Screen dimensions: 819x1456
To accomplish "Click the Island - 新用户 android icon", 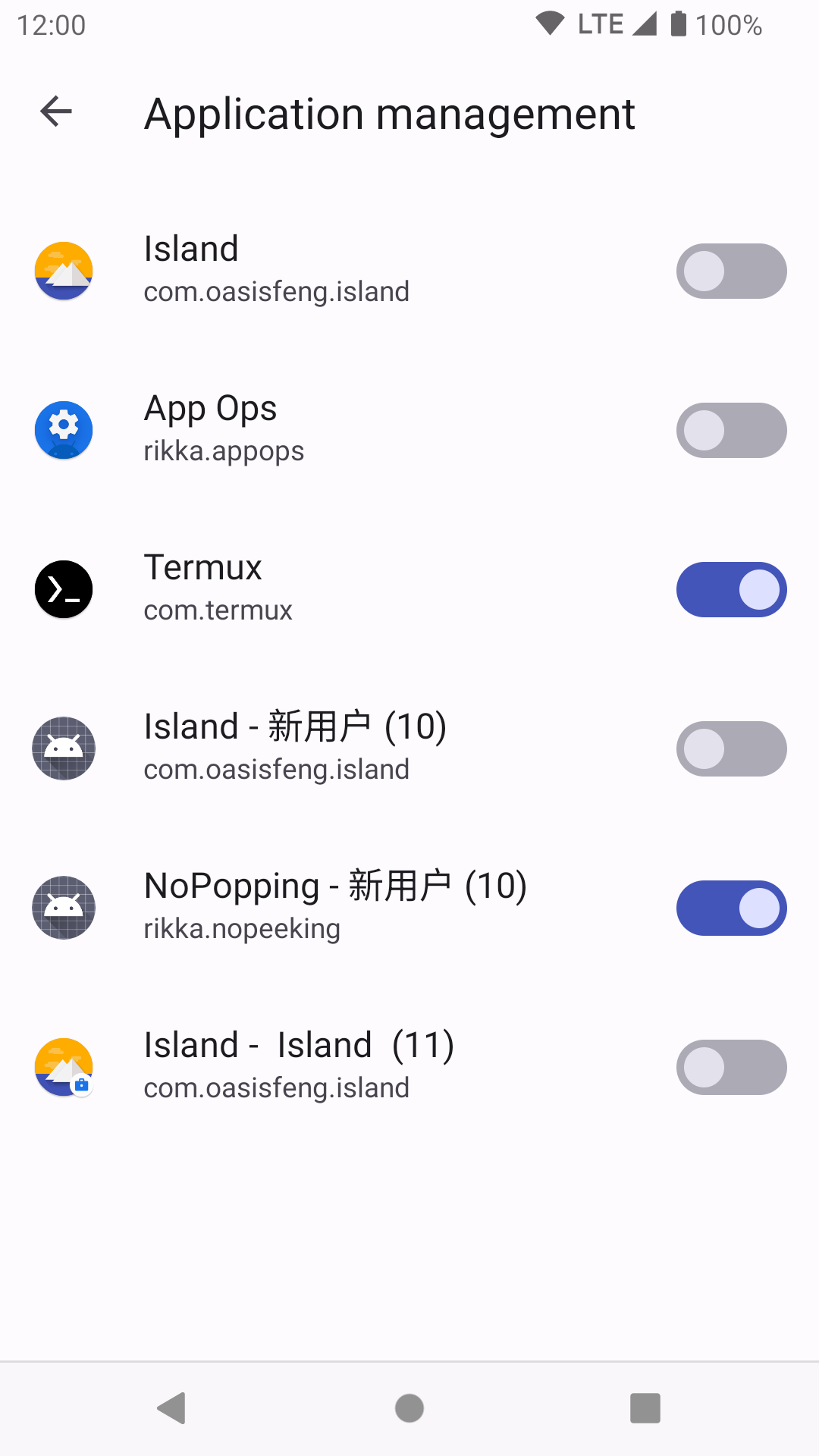I will (64, 748).
